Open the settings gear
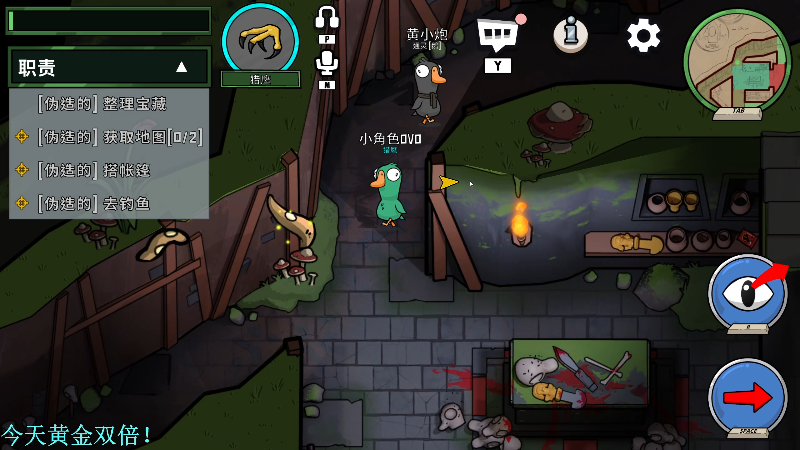800x450 pixels. (643, 35)
